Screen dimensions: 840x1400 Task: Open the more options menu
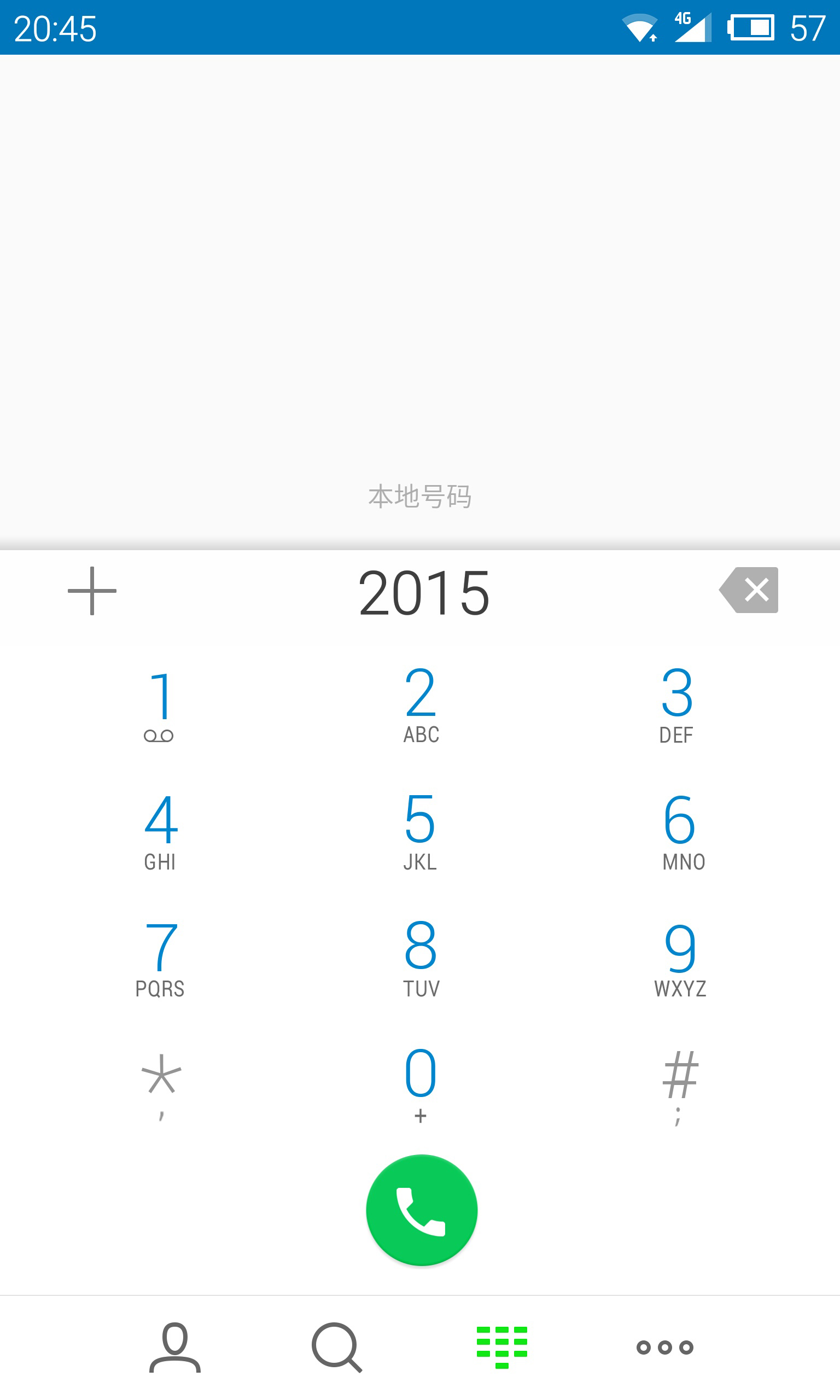click(x=664, y=1347)
